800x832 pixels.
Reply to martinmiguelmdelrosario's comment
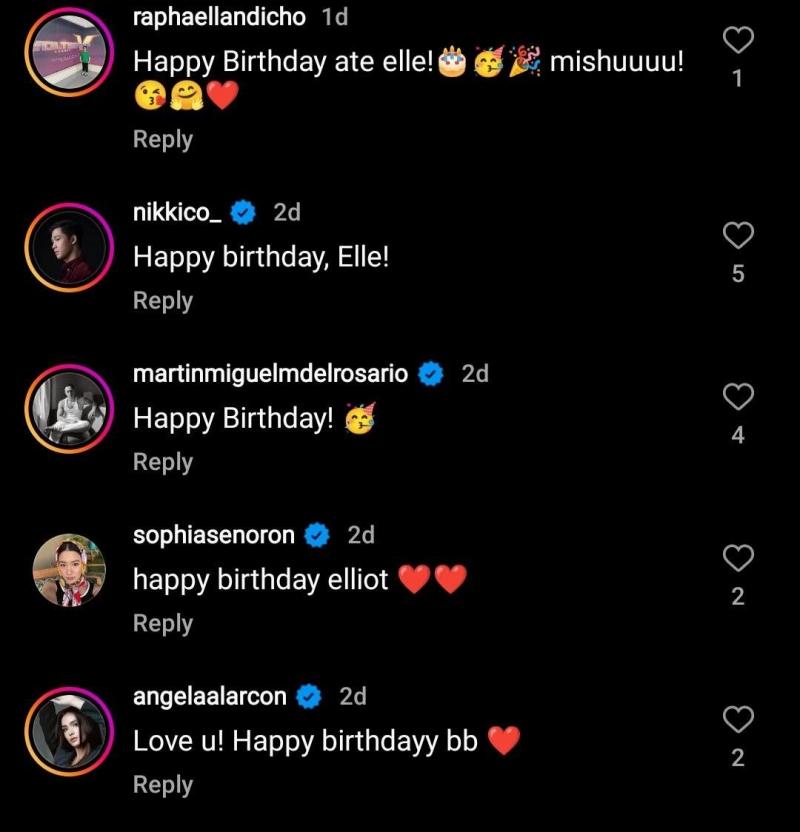163,461
